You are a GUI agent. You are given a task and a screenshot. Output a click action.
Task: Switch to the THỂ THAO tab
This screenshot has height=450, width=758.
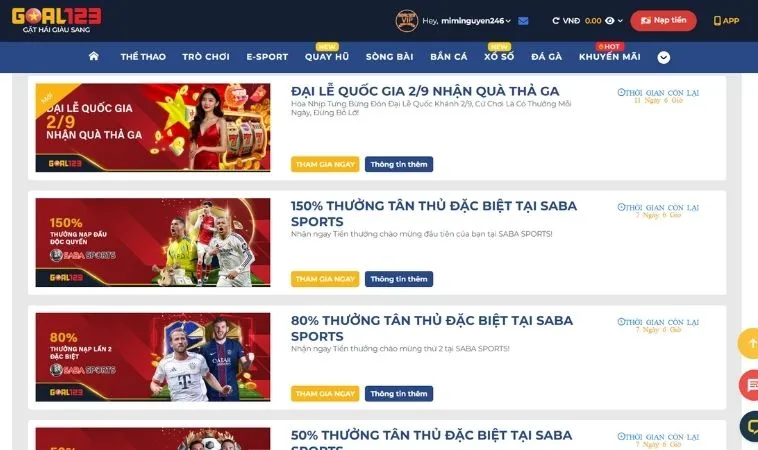click(x=143, y=57)
